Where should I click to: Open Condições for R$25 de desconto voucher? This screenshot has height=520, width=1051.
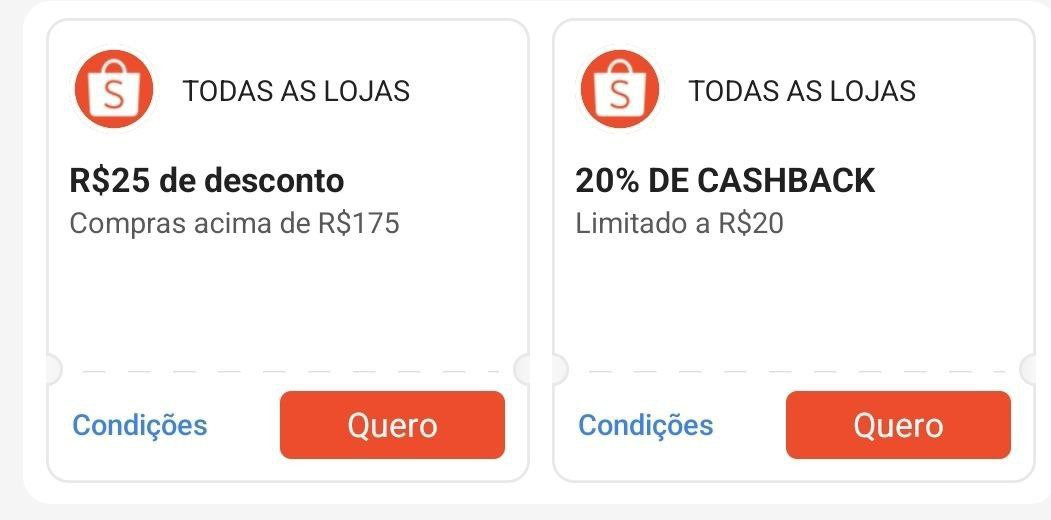(x=140, y=425)
